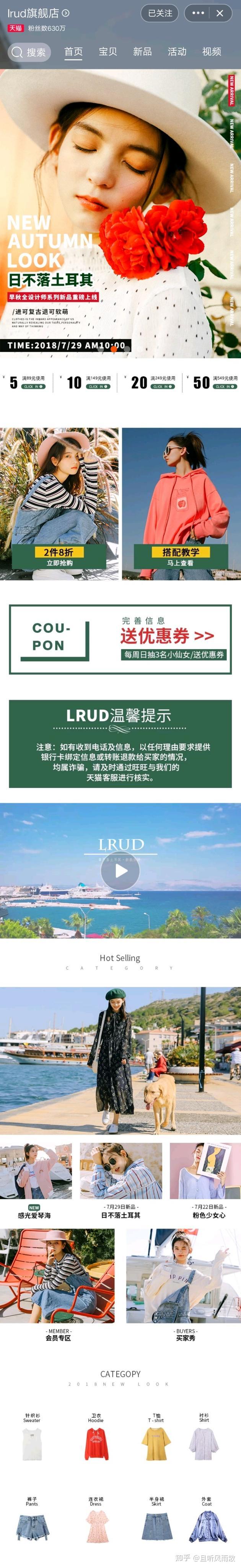This screenshot has width=241, height=1568.
Task: Open the 送优惠券 coupon banner
Action: [x=120, y=639]
